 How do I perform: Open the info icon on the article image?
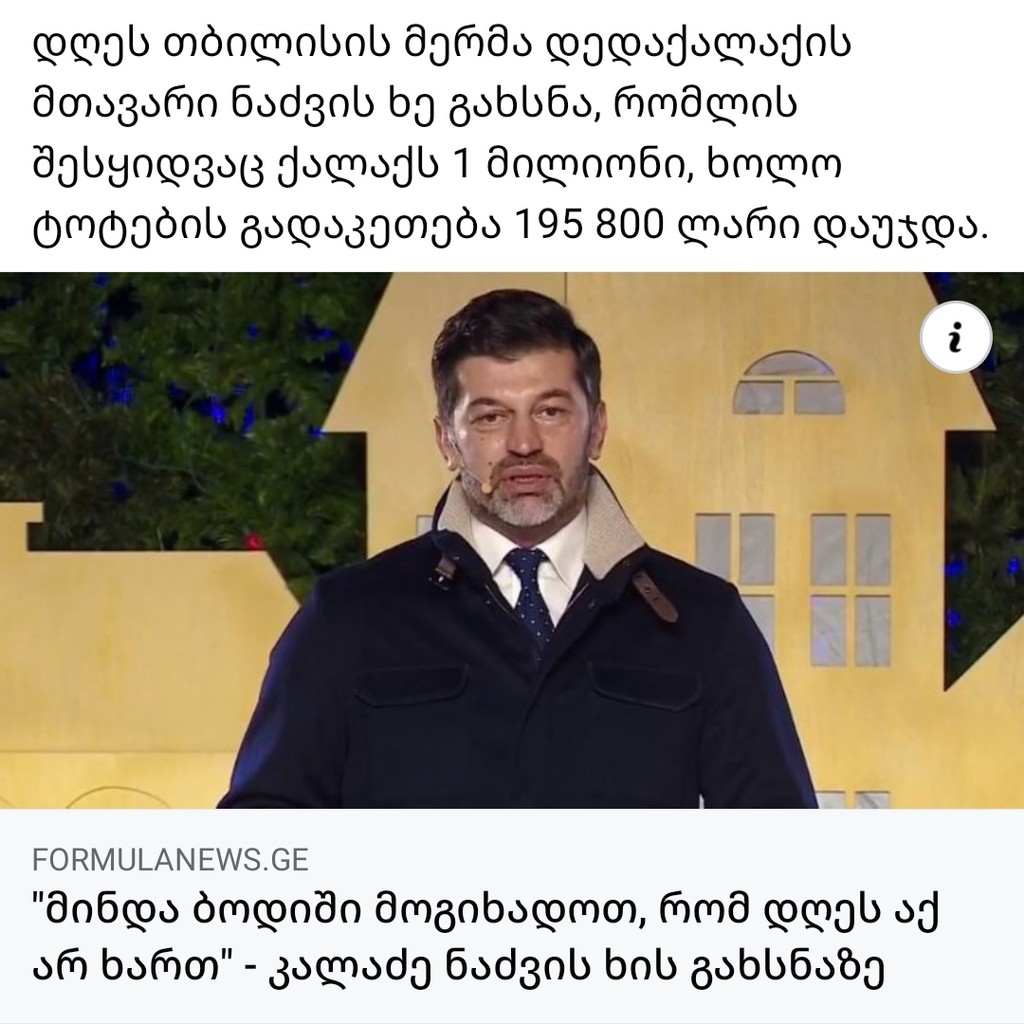coord(956,341)
